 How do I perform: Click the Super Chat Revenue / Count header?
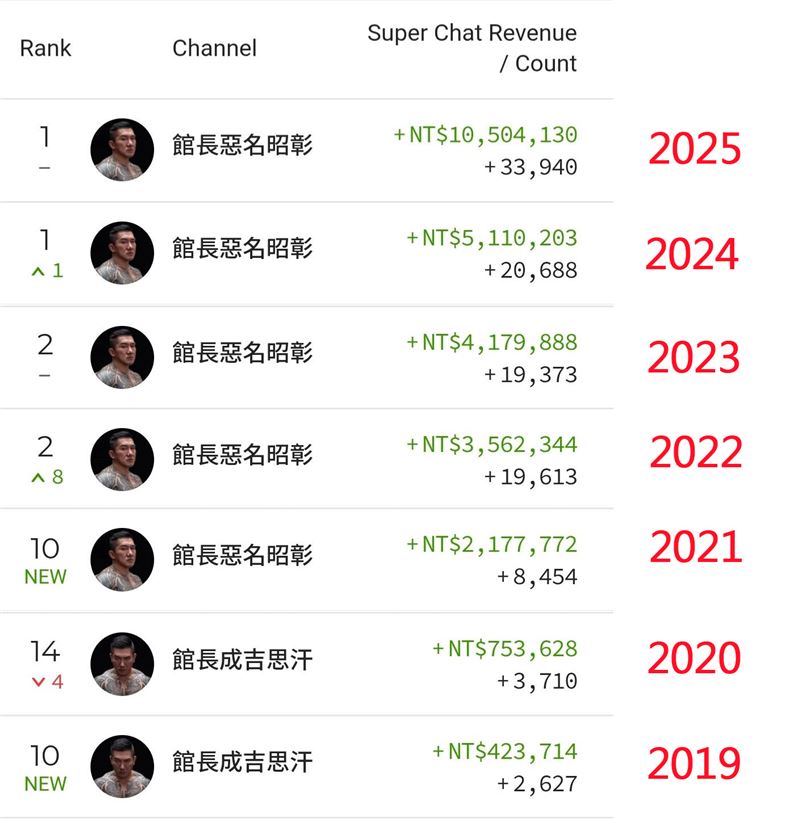pyautogui.click(x=475, y=48)
